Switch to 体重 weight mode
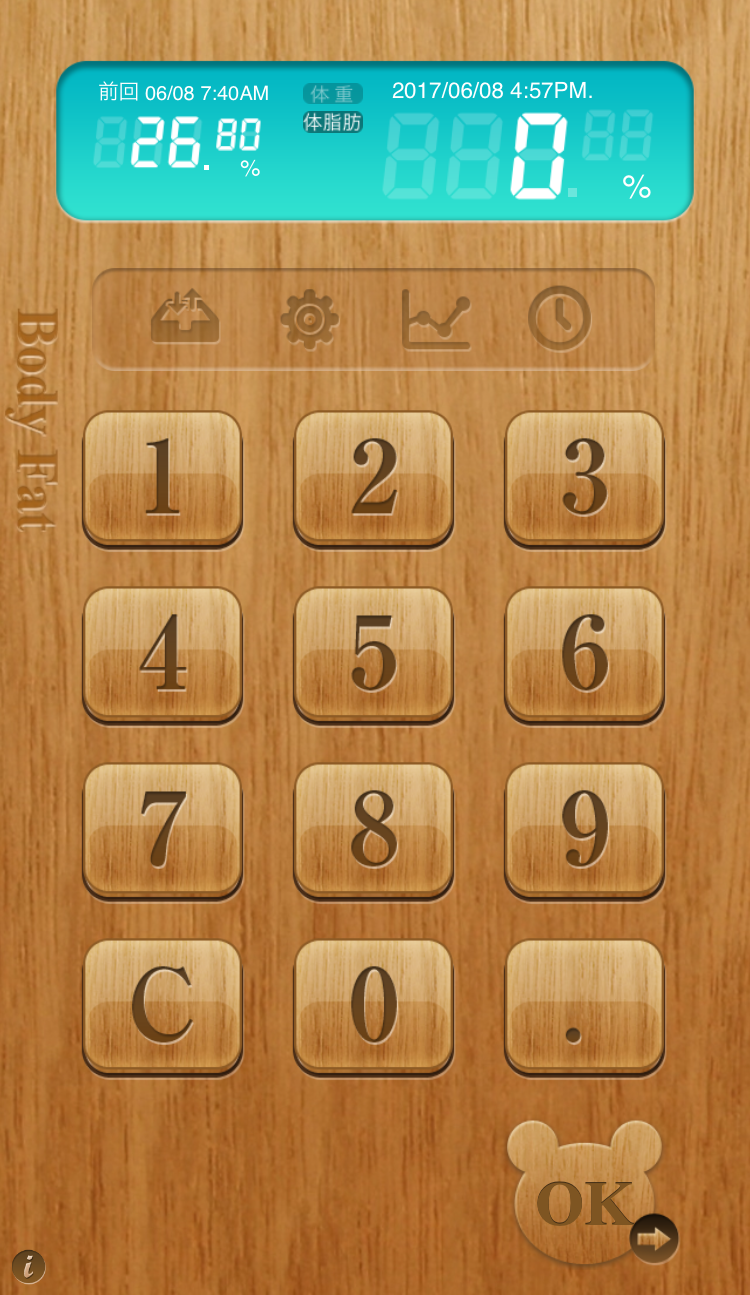 pyautogui.click(x=333, y=94)
